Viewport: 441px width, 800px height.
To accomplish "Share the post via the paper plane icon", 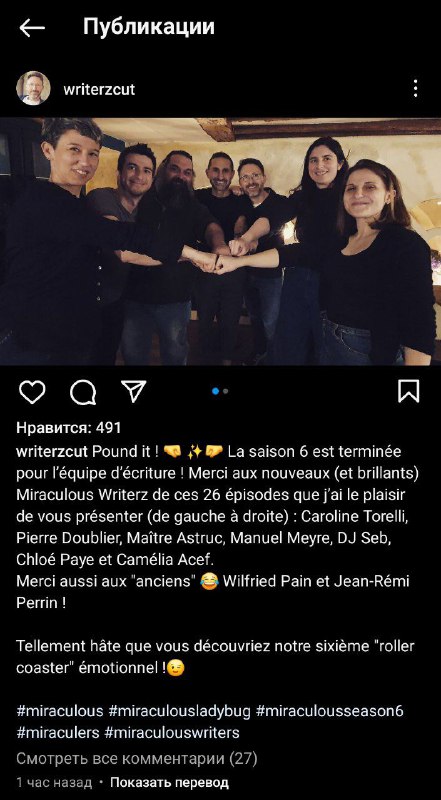I will tap(134, 391).
